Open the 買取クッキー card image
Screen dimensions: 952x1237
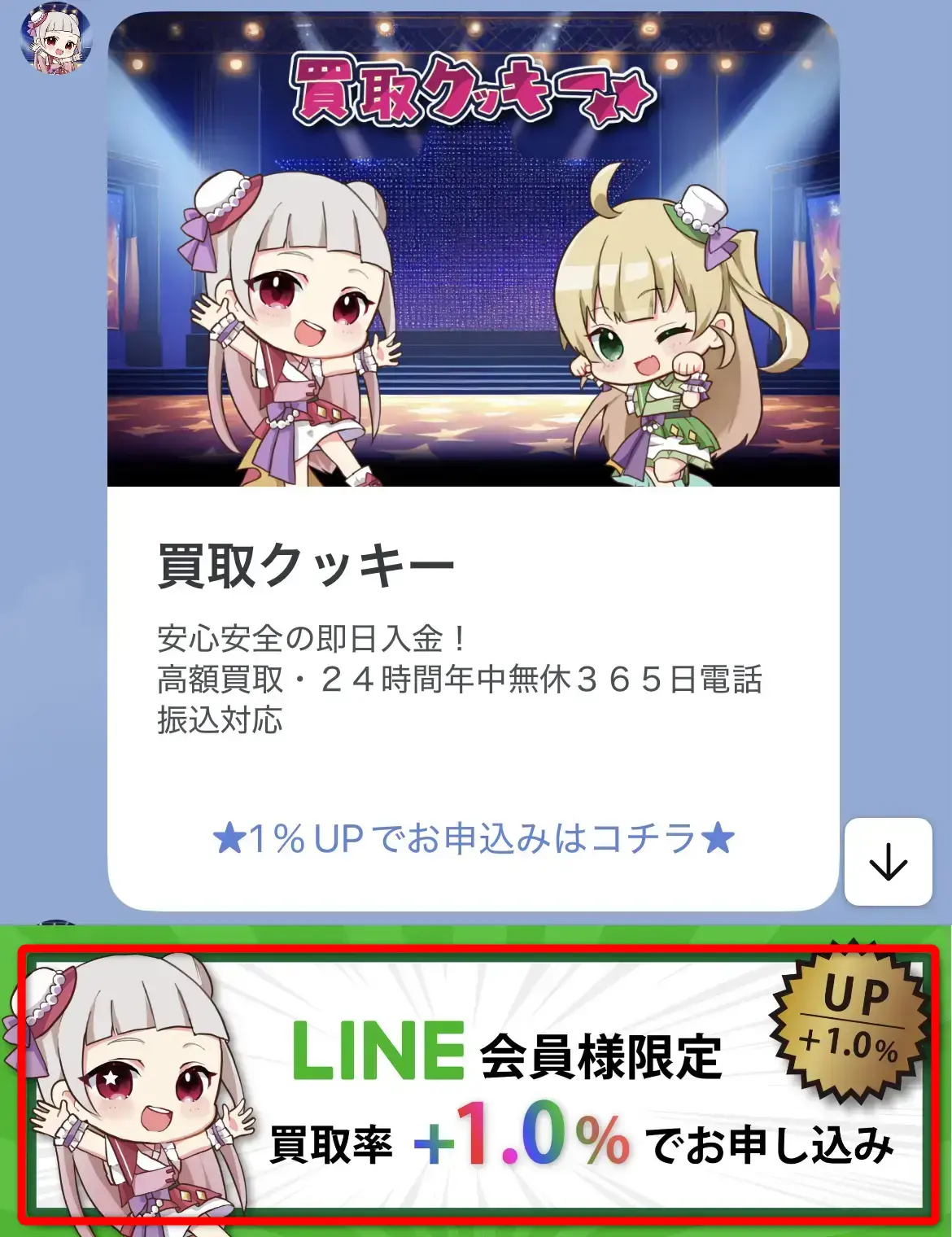coord(473,250)
